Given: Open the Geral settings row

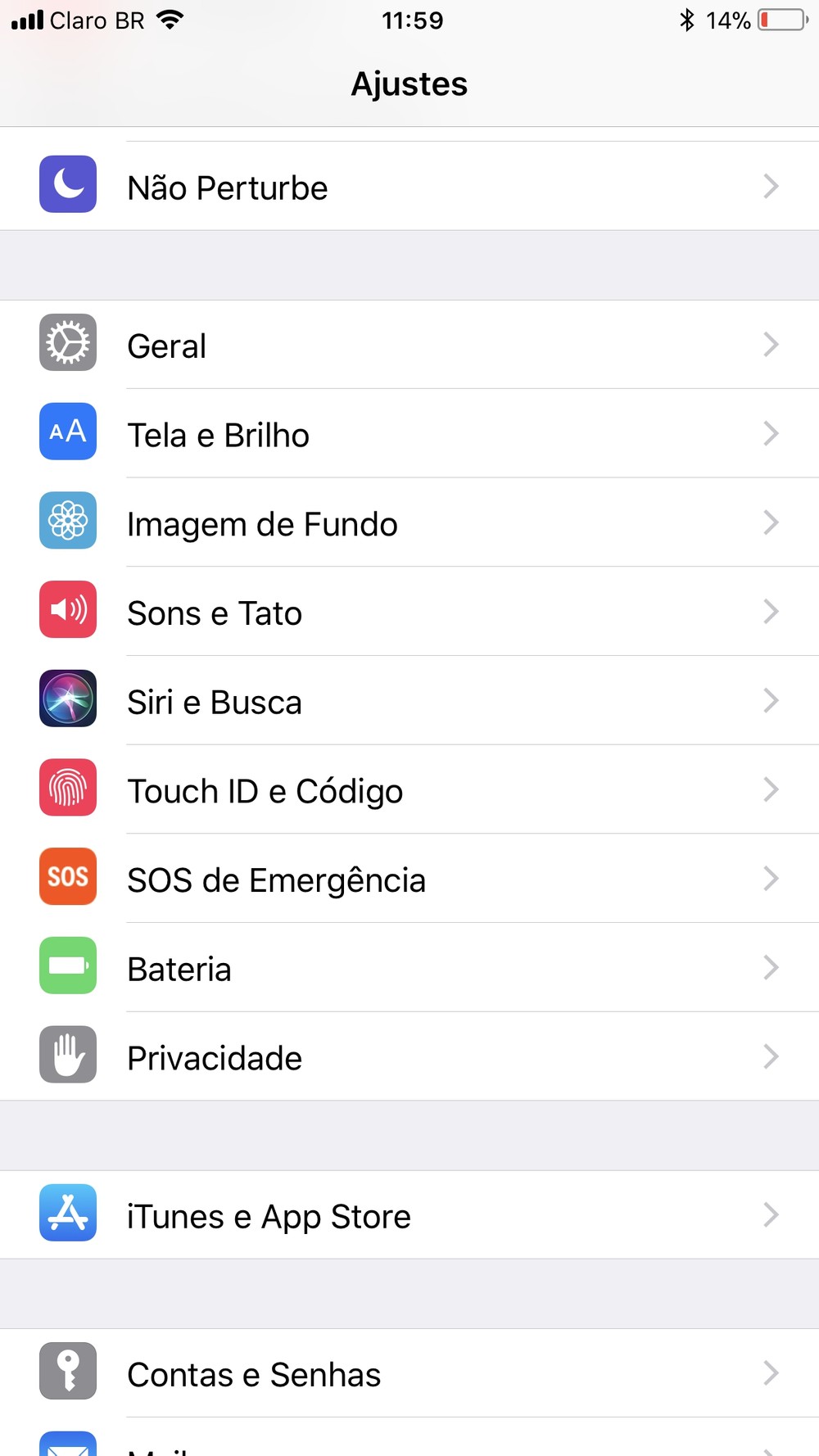Looking at the screenshot, I should (x=167, y=346).
